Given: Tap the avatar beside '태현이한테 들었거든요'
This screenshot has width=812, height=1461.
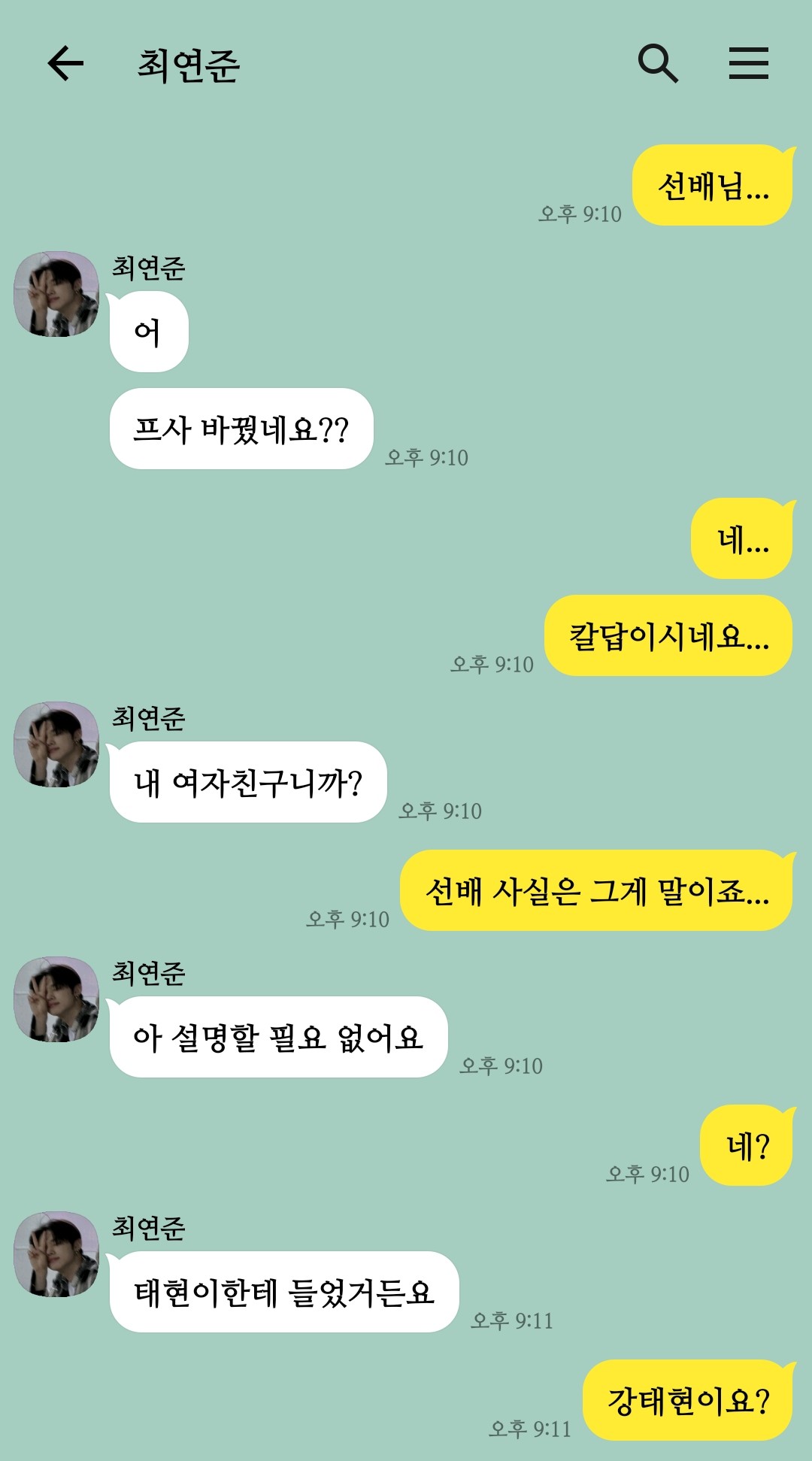Looking at the screenshot, I should coord(56,1248).
